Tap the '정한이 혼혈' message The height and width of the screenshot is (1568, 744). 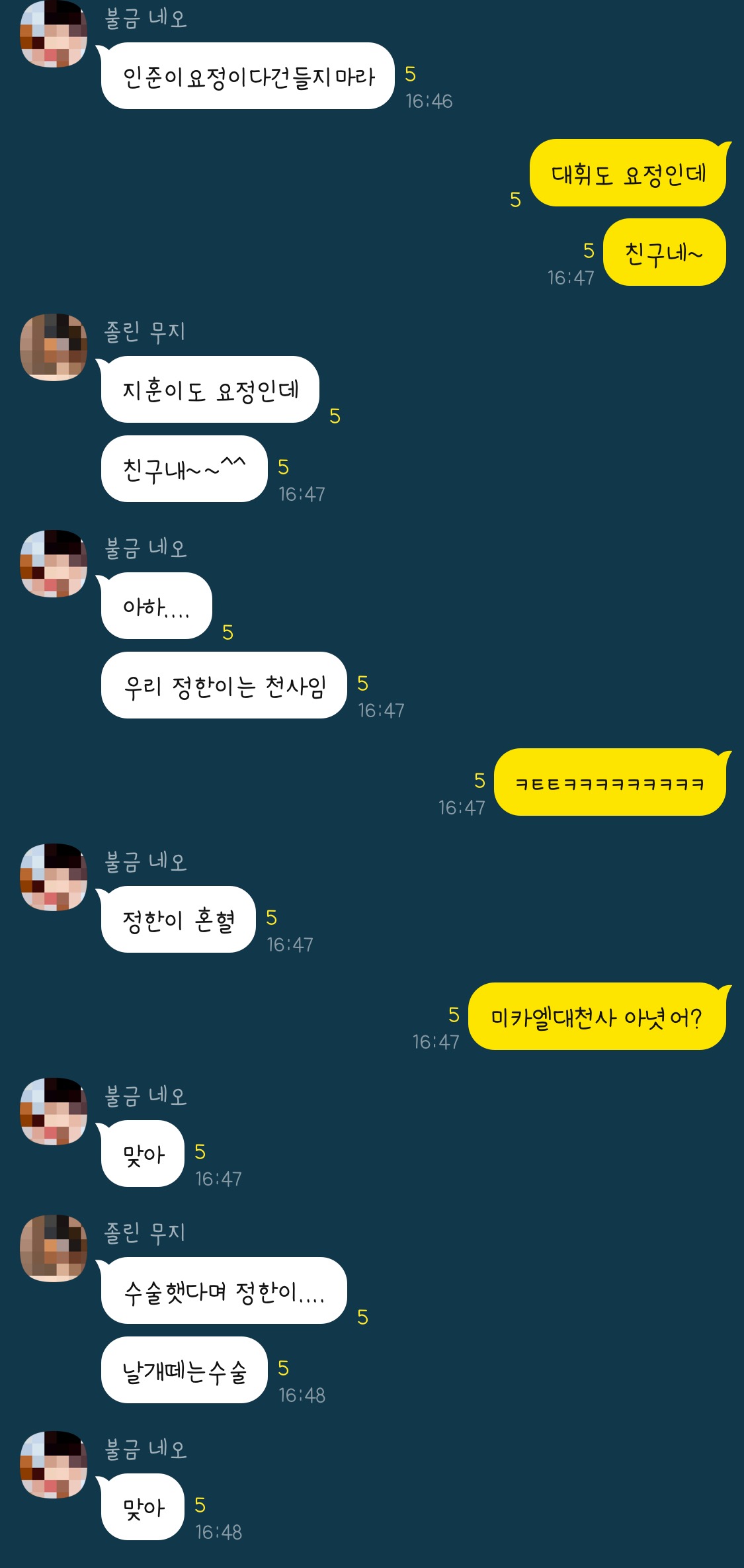point(179,918)
